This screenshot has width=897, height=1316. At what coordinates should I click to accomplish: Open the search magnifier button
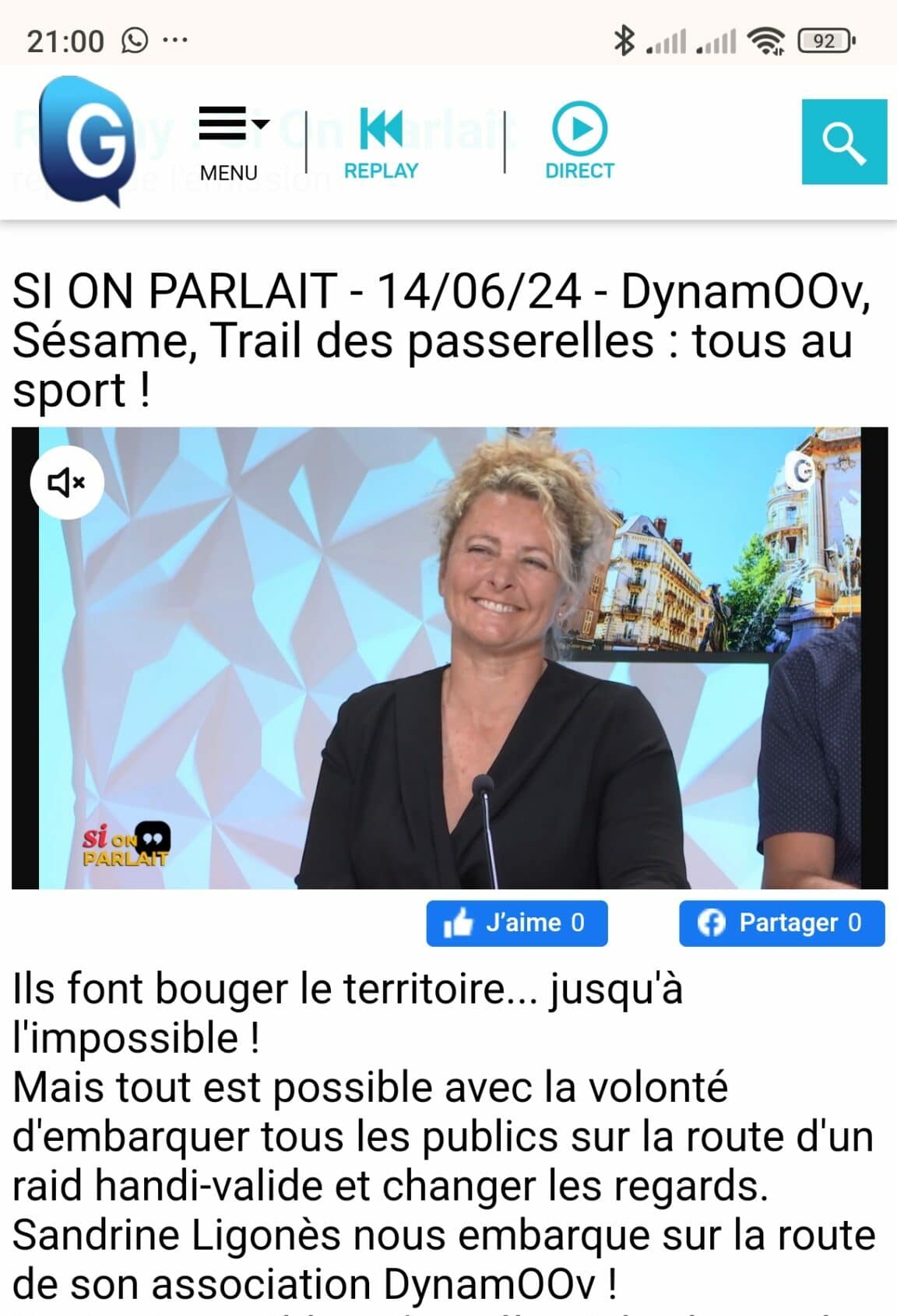click(844, 142)
